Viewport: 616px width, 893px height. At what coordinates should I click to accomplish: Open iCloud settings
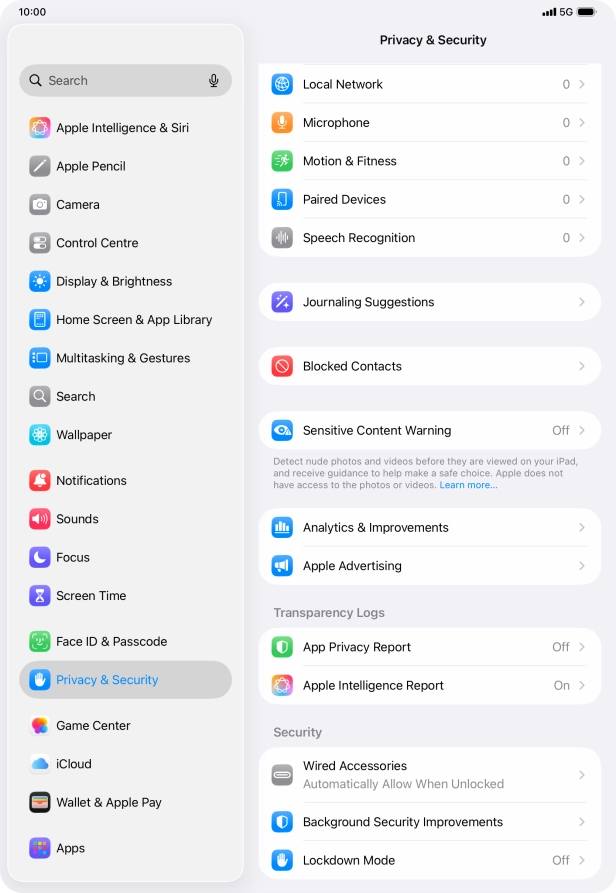click(74, 764)
